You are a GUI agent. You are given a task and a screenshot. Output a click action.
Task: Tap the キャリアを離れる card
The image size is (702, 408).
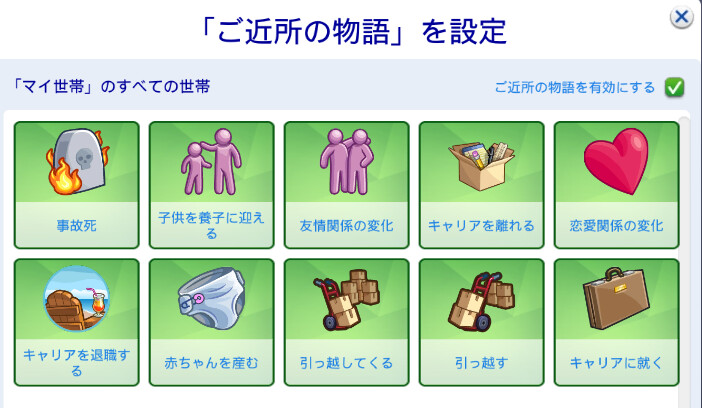coord(481,185)
